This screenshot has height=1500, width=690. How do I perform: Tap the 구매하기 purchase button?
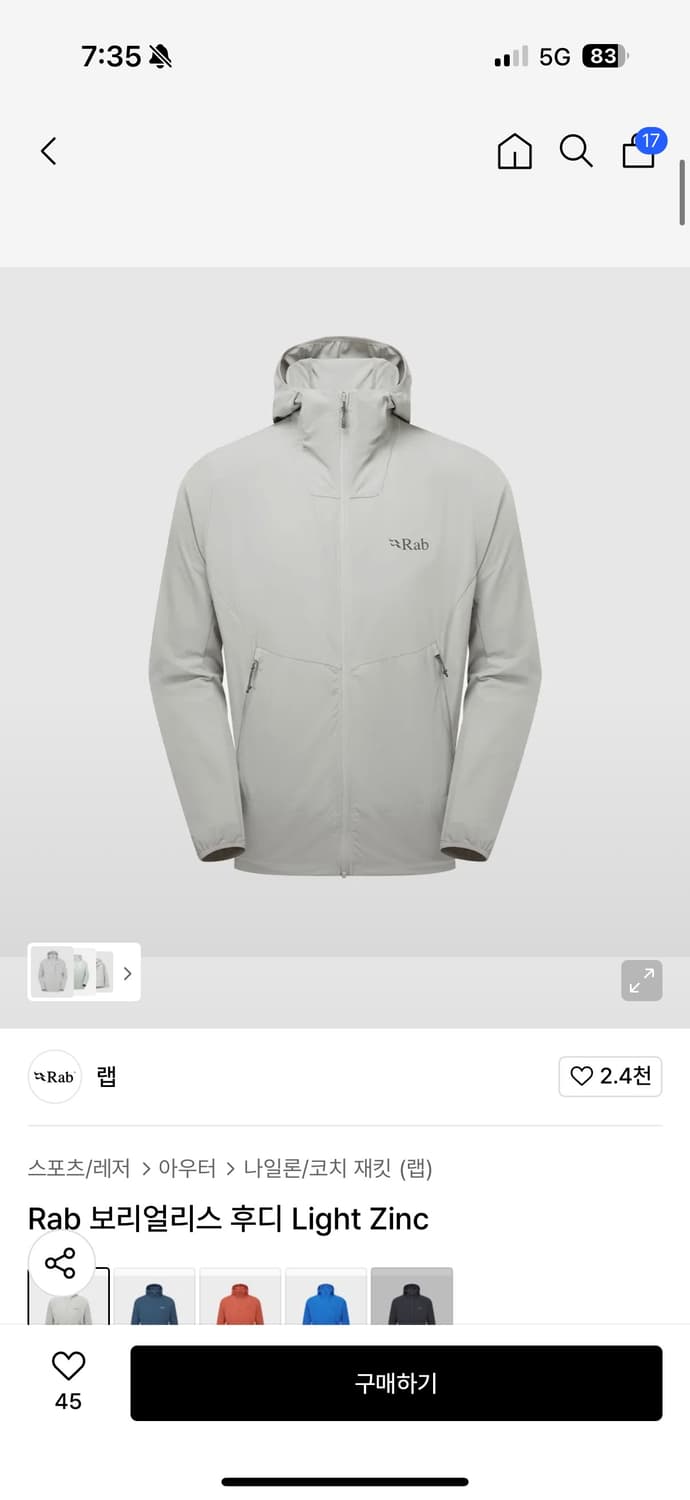pos(396,1383)
